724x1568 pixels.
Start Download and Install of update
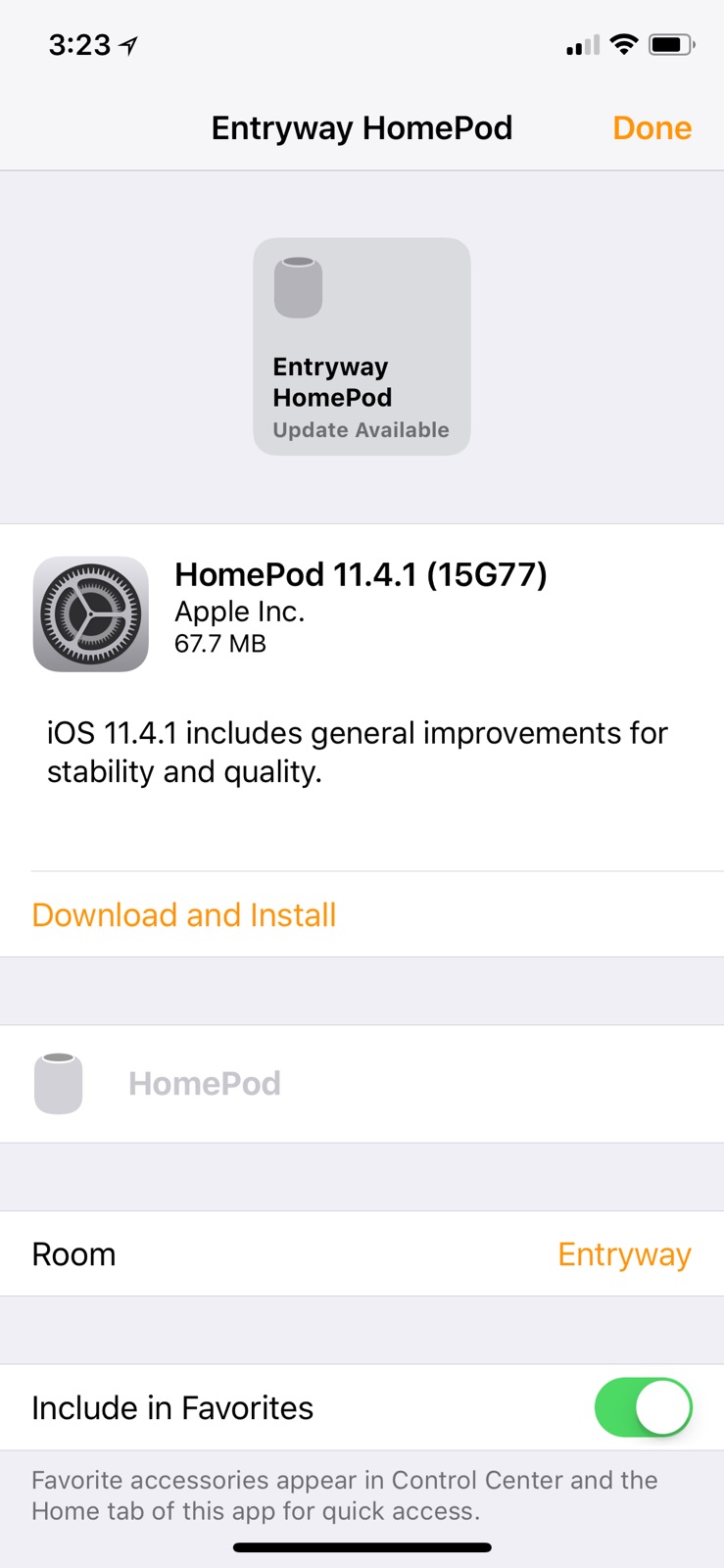[x=184, y=914]
